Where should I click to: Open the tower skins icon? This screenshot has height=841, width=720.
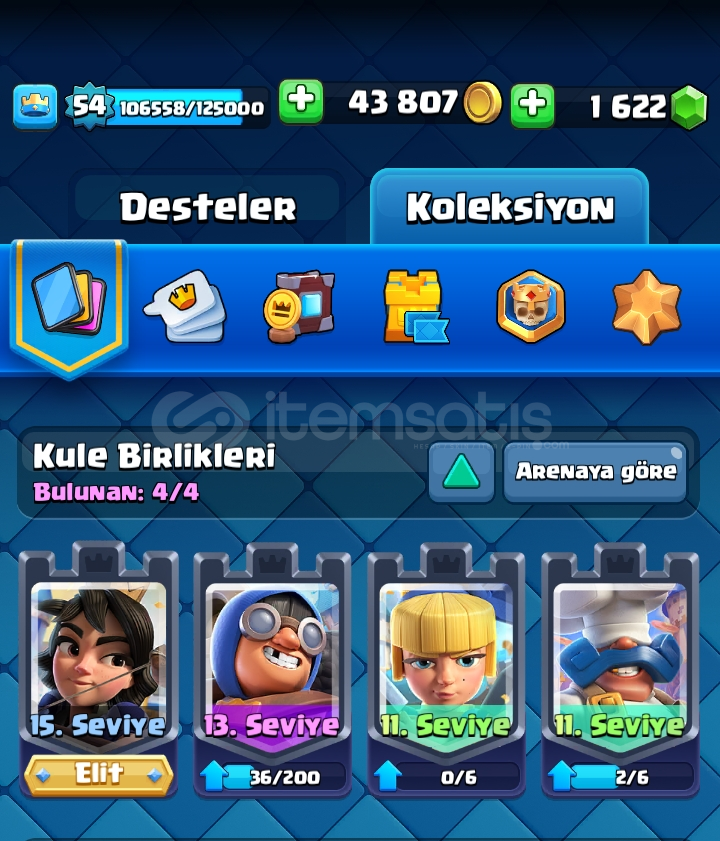click(x=414, y=306)
